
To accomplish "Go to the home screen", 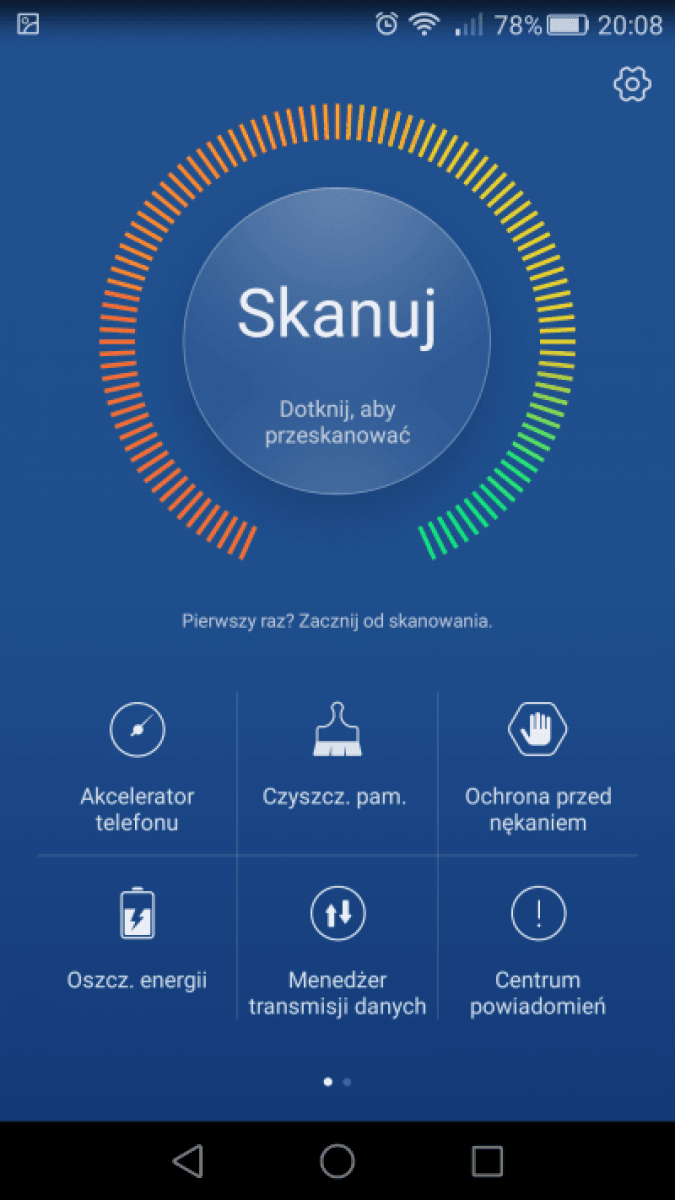I will pyautogui.click(x=337, y=1161).
